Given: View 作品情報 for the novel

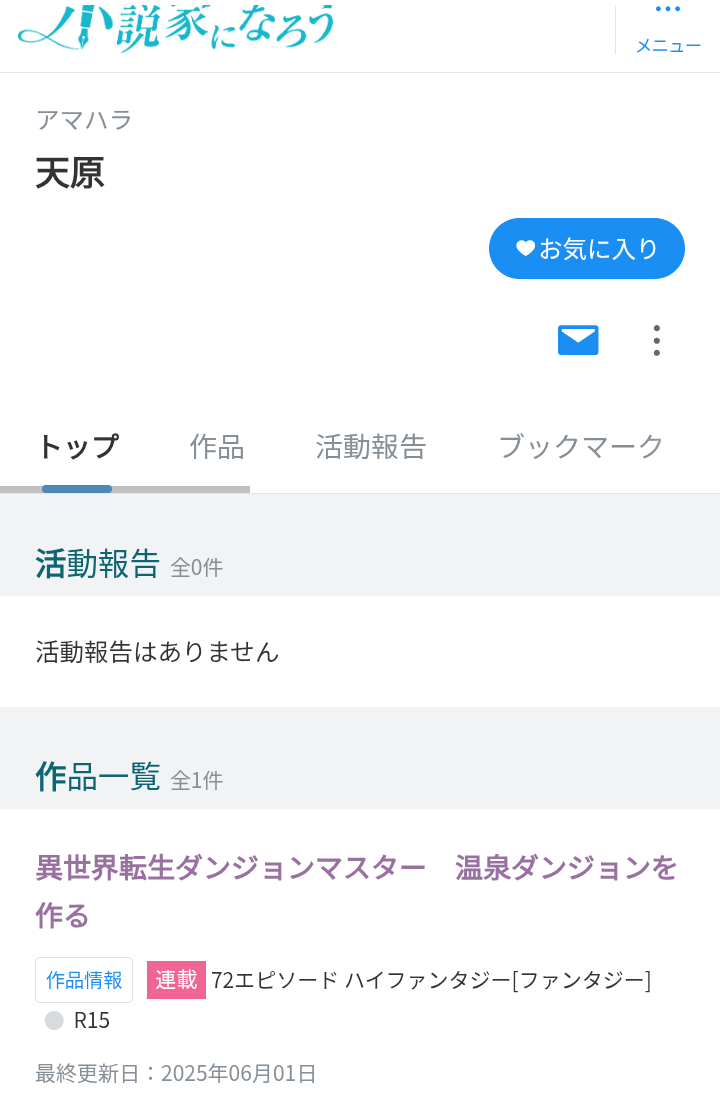Looking at the screenshot, I should tap(84, 980).
